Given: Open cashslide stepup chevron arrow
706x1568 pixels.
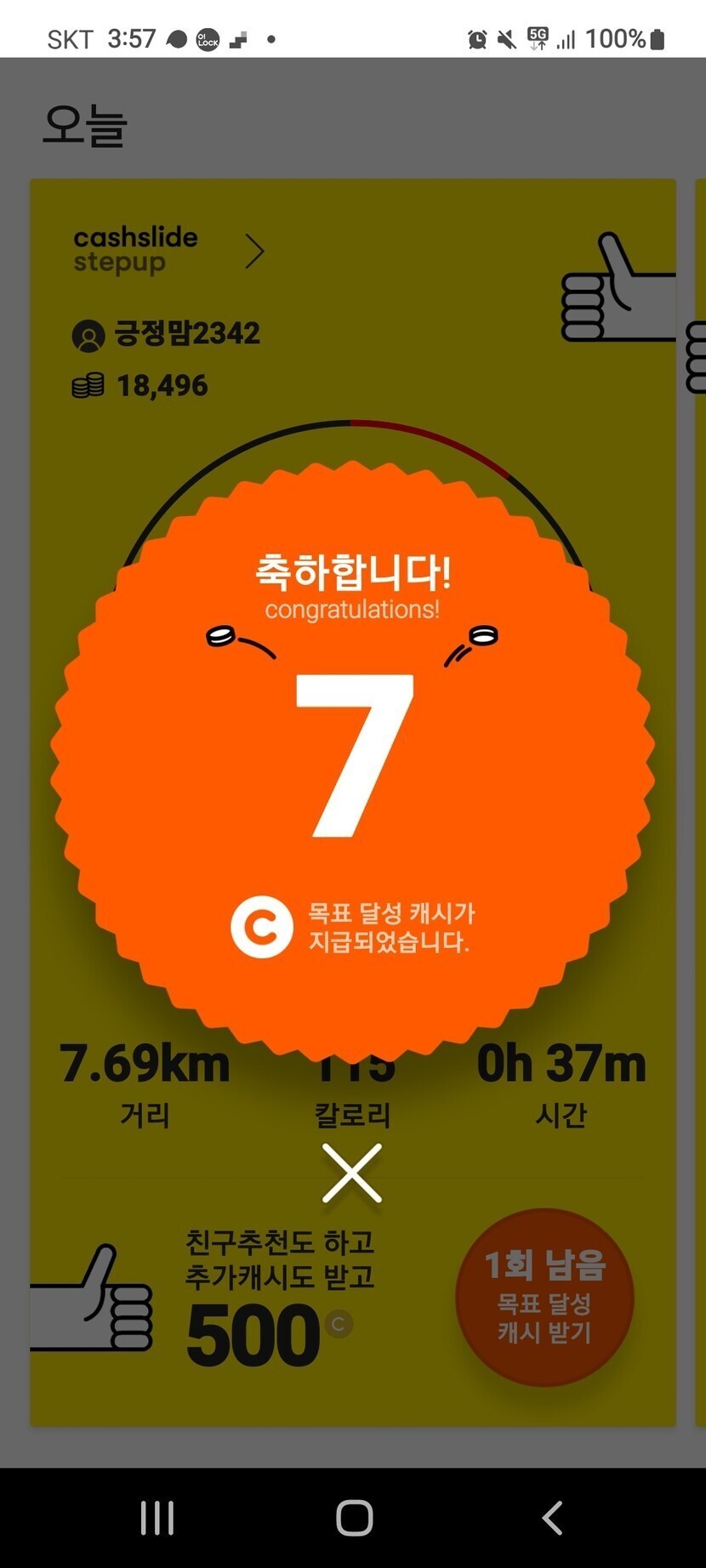Looking at the screenshot, I should (x=254, y=252).
